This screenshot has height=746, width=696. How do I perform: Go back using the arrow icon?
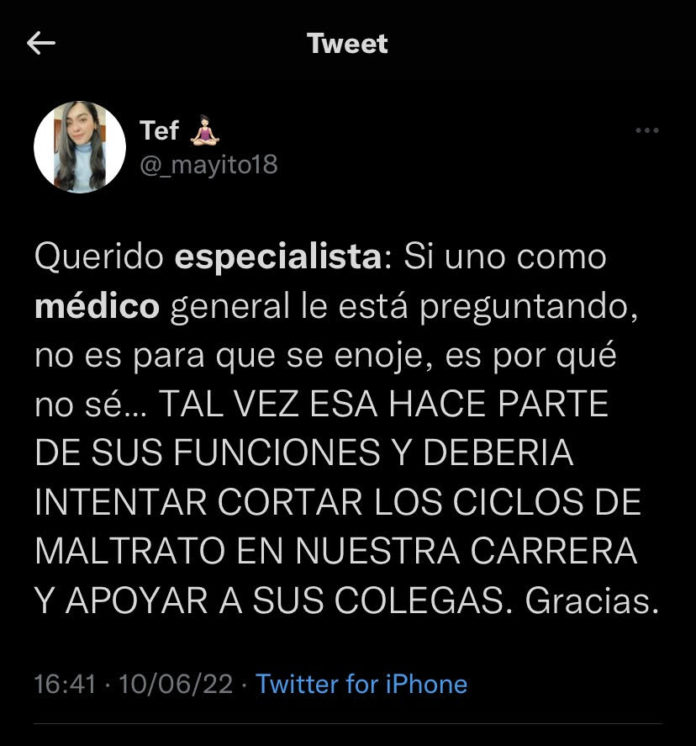[41, 43]
